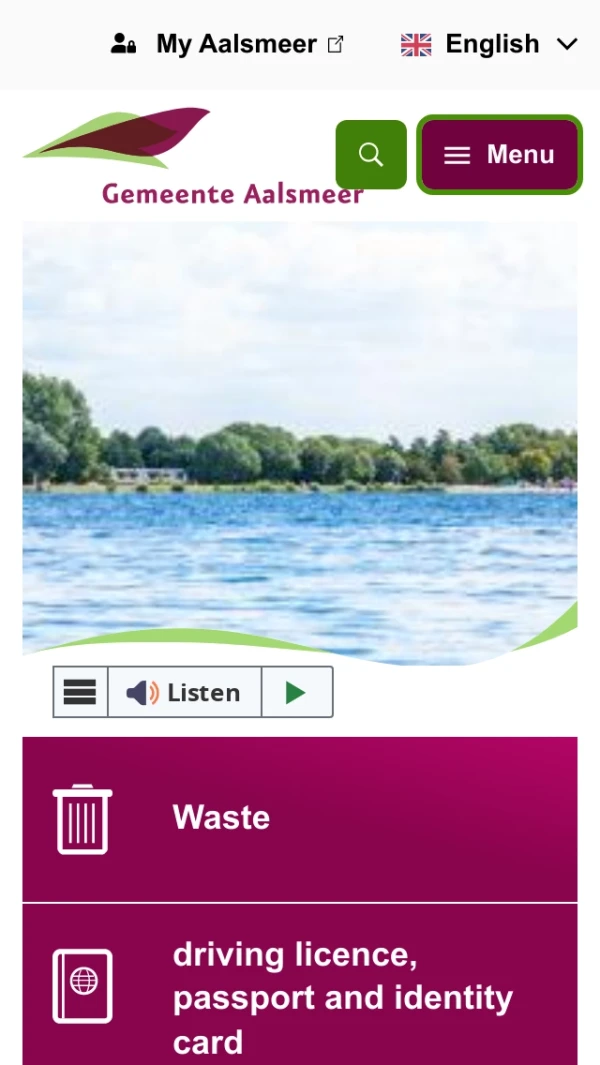
Task: Tap the green search button
Action: 371,155
